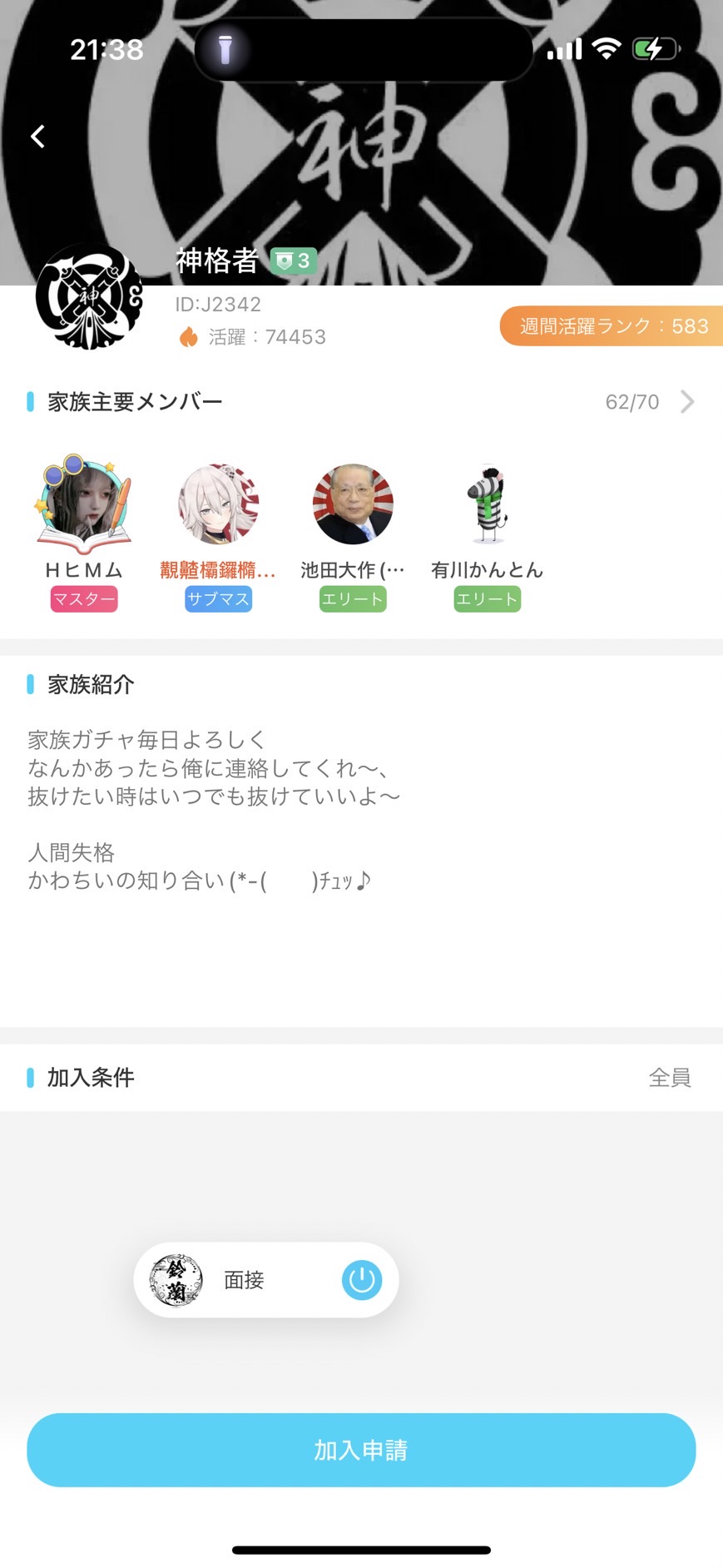Go back using the top-left arrow
The height and width of the screenshot is (1568, 723).
pos(38,136)
